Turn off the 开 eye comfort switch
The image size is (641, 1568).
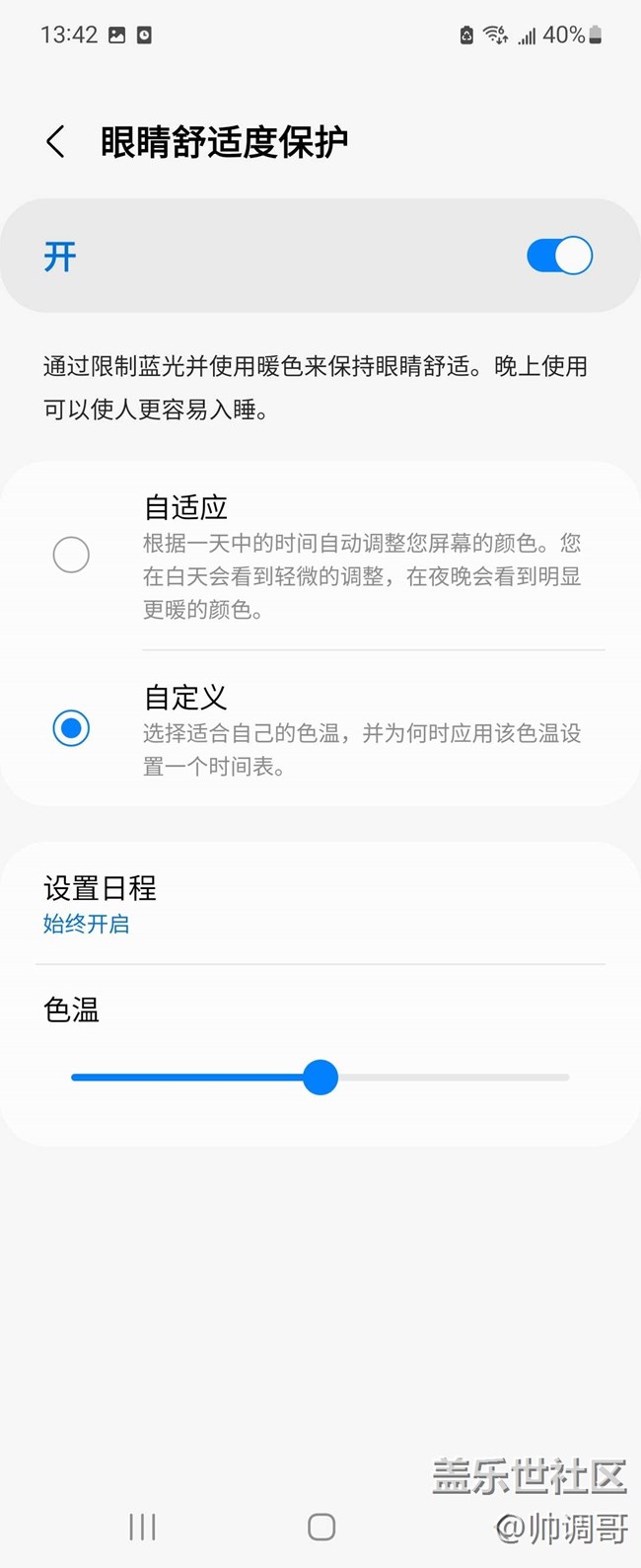pyautogui.click(x=559, y=257)
